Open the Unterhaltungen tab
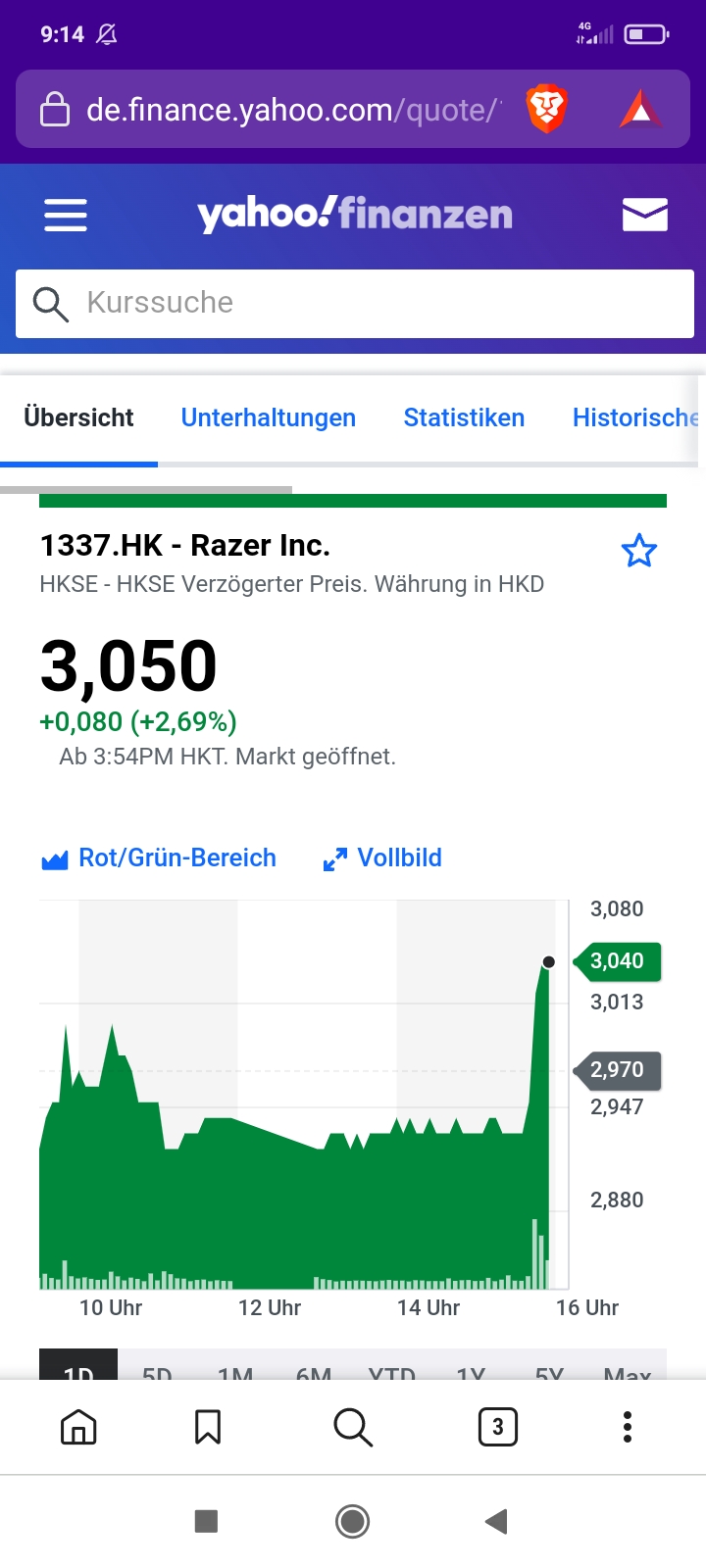 (269, 417)
